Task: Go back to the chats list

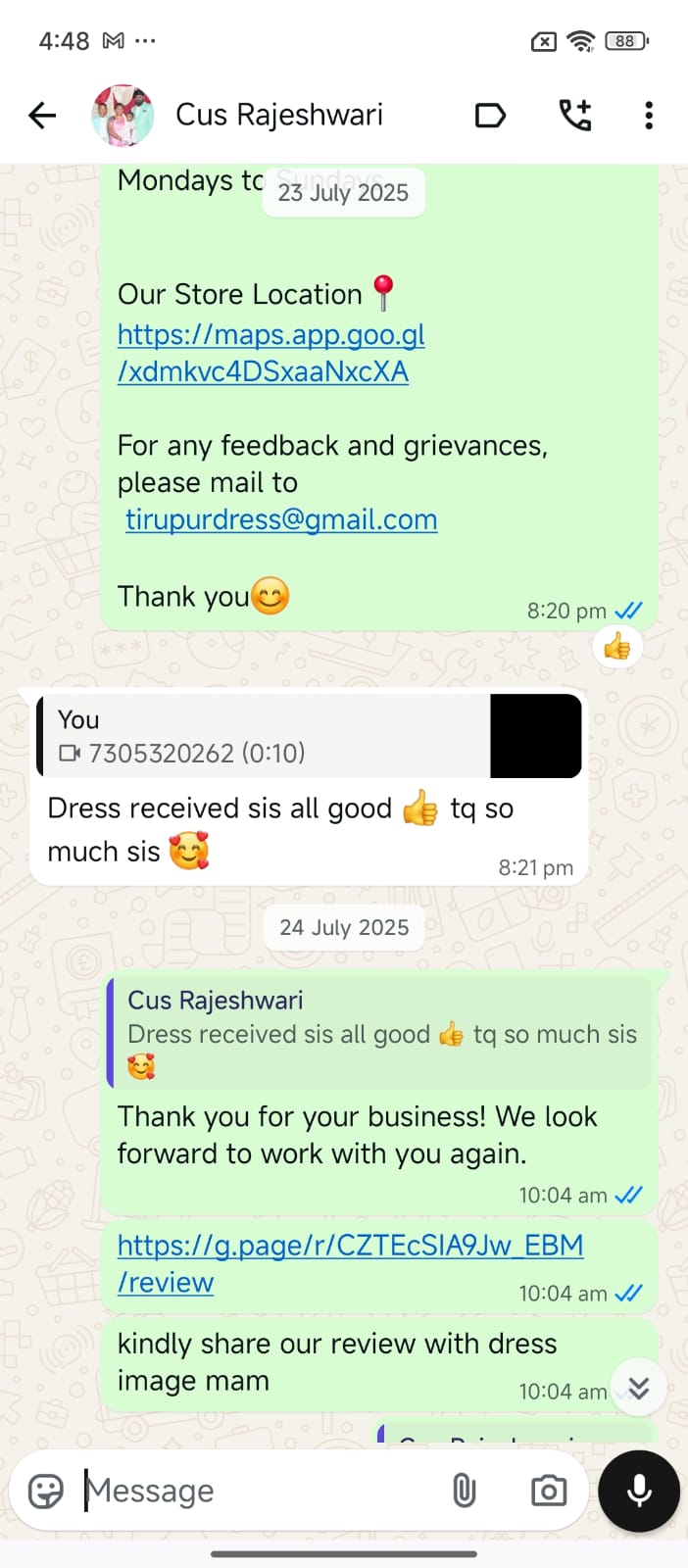Action: (x=42, y=116)
